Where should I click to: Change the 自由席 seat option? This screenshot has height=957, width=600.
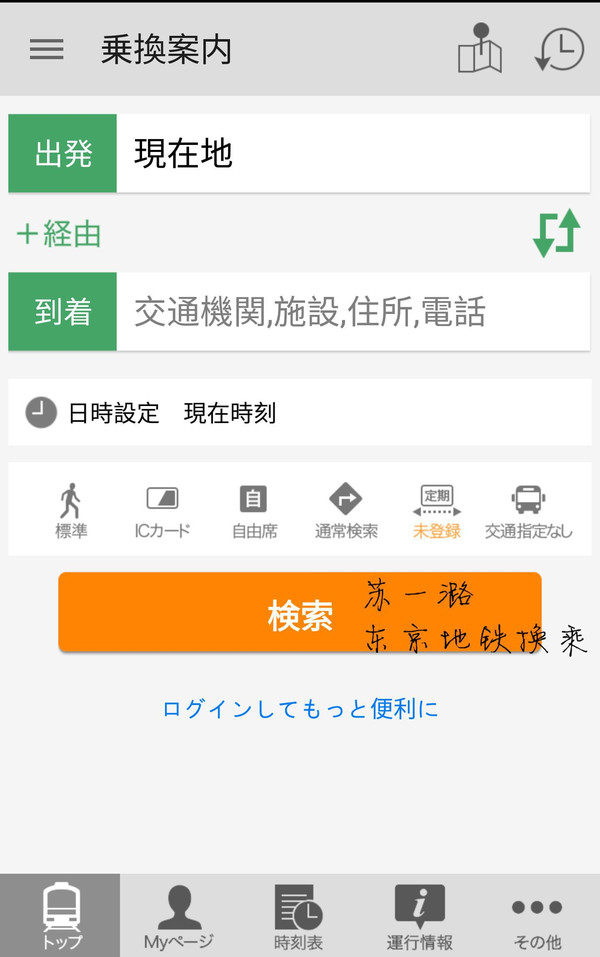(x=254, y=511)
